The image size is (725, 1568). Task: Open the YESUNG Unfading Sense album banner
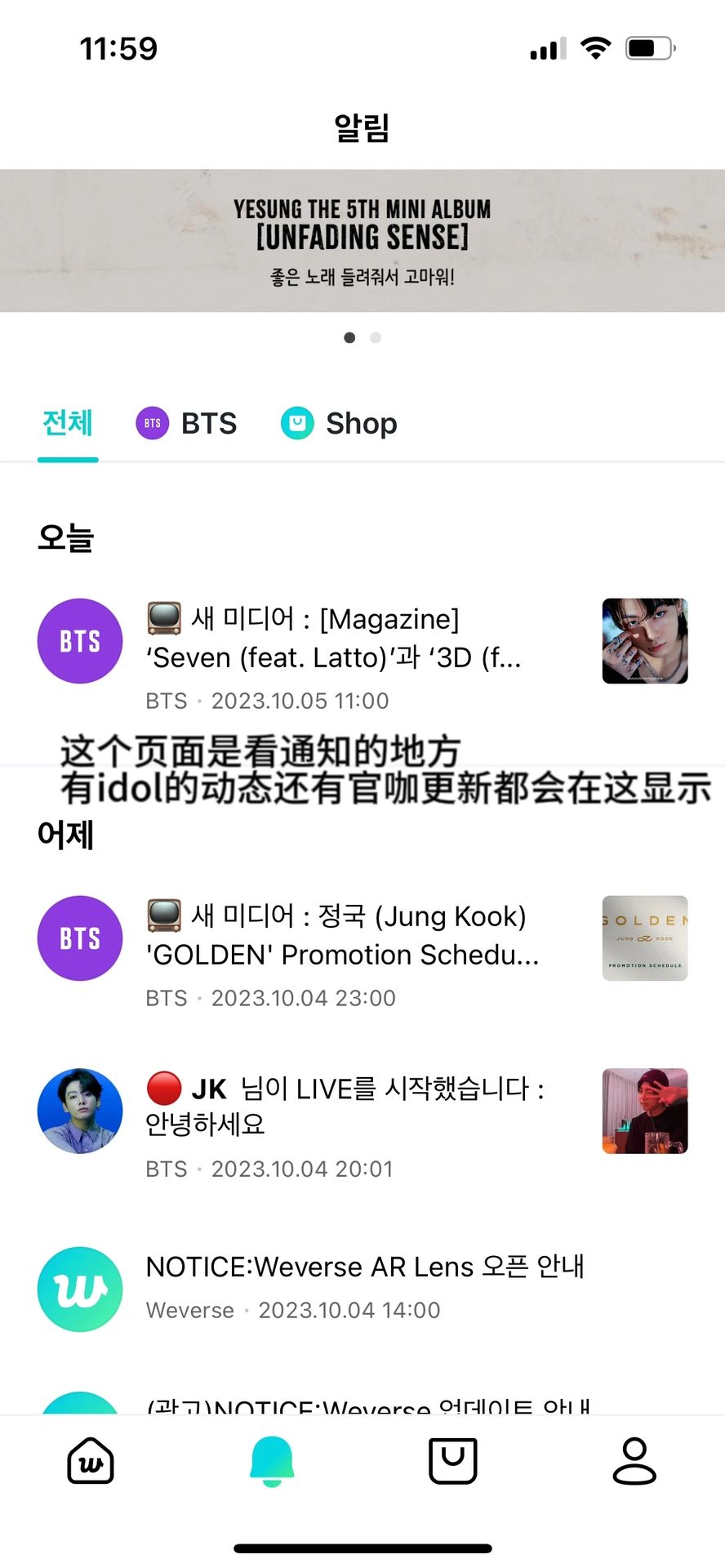[x=362, y=241]
